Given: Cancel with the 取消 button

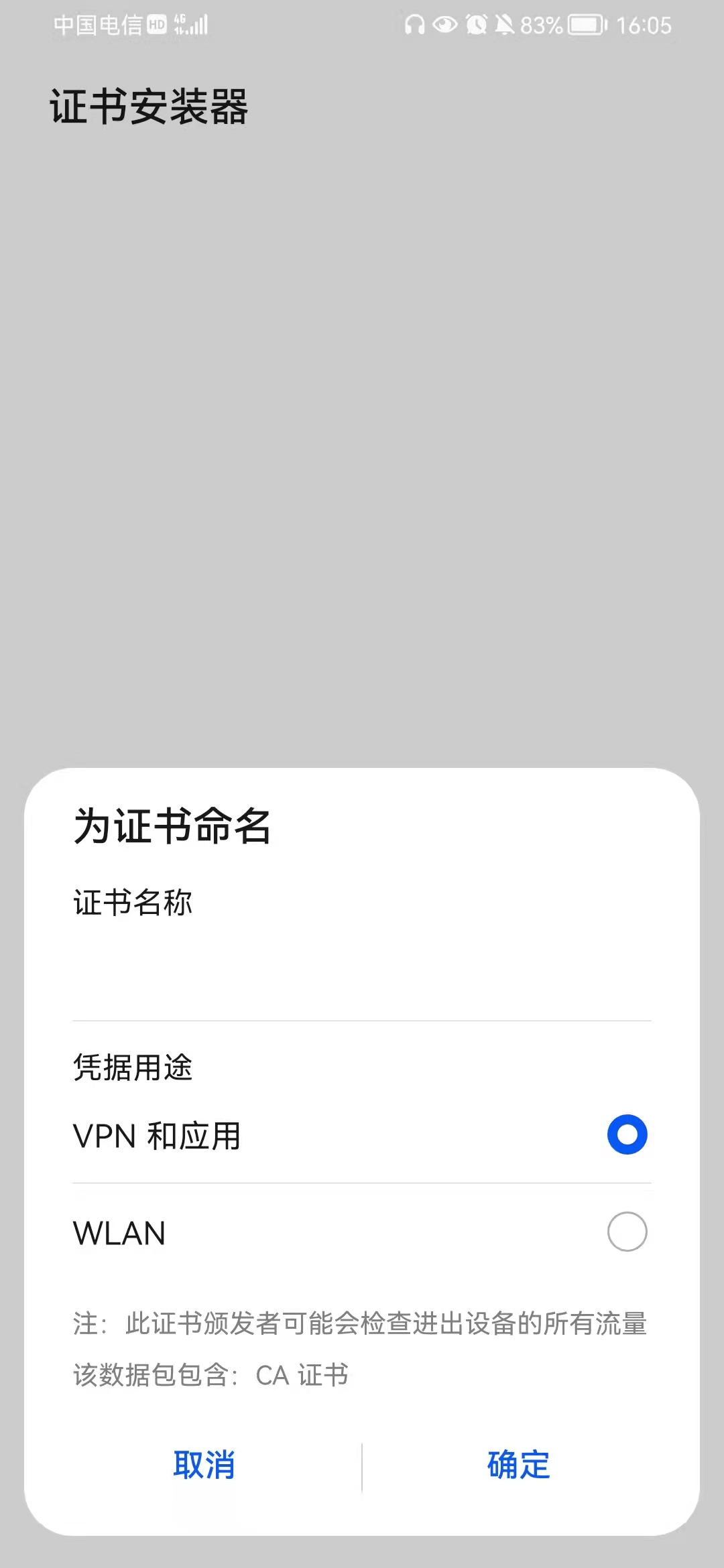Looking at the screenshot, I should pyautogui.click(x=204, y=1465).
